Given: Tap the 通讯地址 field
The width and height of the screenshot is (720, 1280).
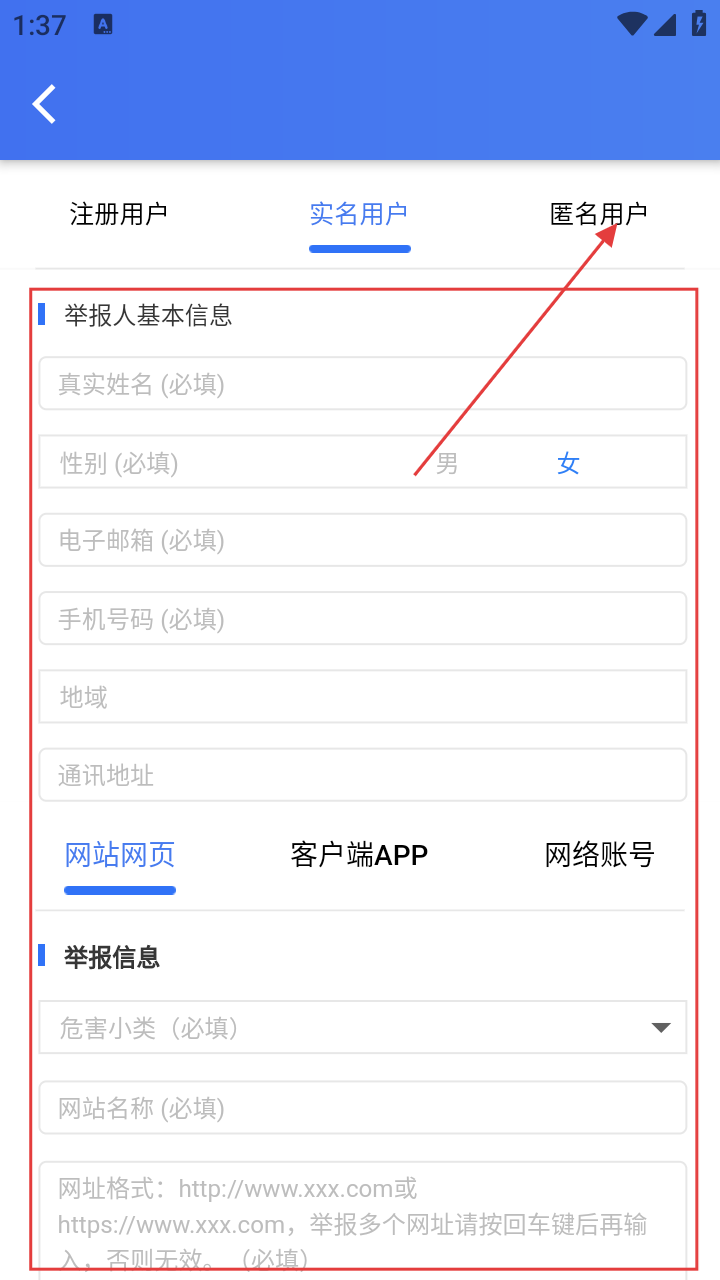Looking at the screenshot, I should pyautogui.click(x=363, y=775).
